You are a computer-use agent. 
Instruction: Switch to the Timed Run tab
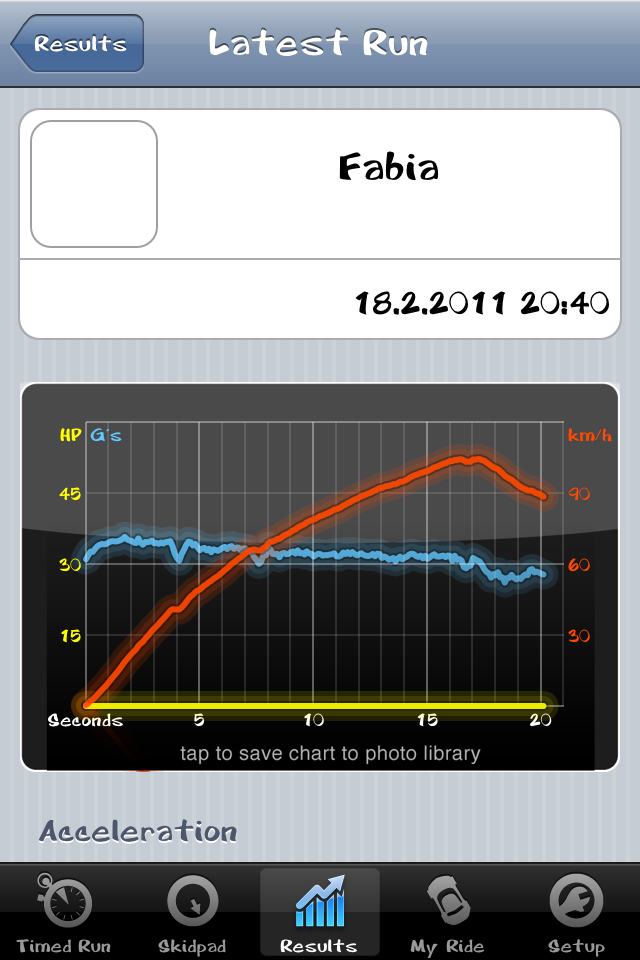pyautogui.click(x=64, y=912)
